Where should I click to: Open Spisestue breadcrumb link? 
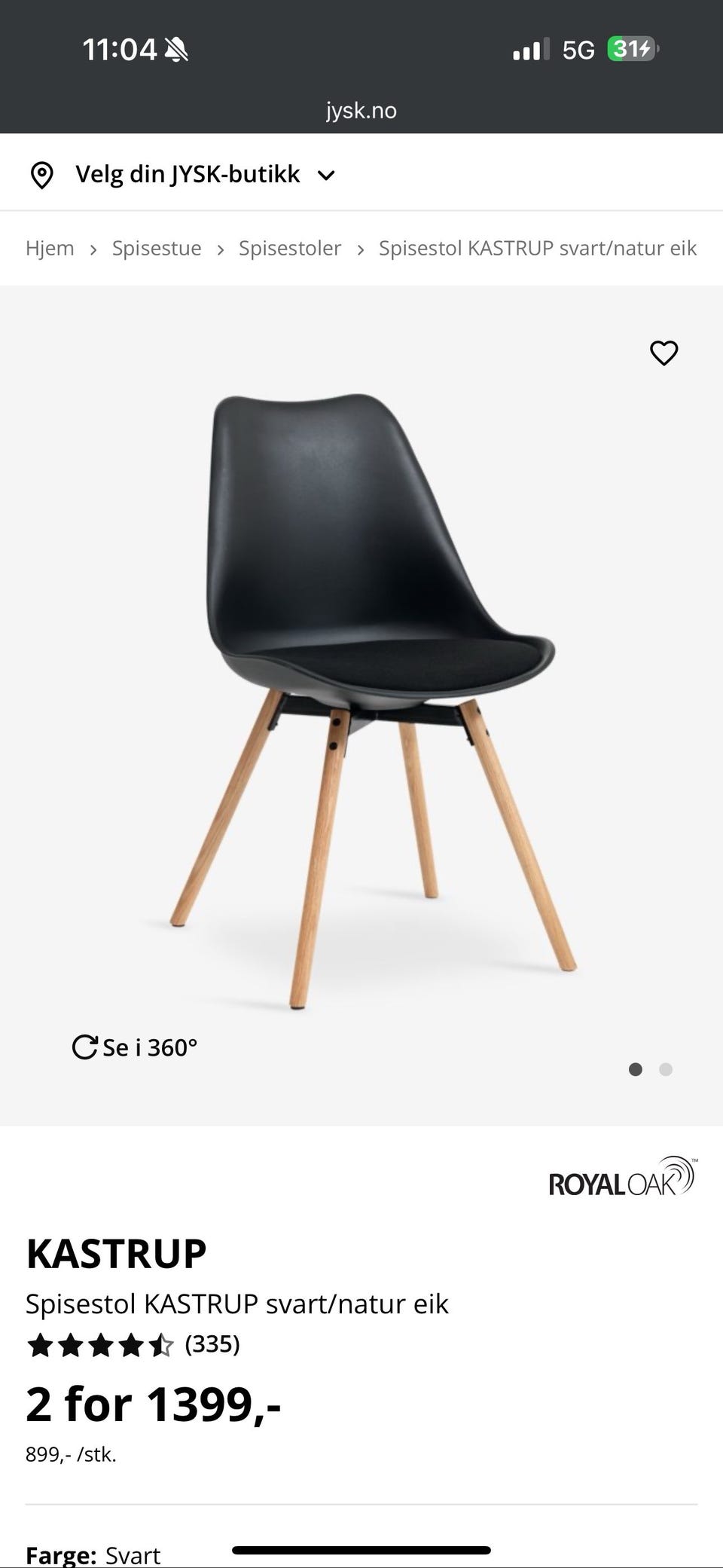[157, 248]
